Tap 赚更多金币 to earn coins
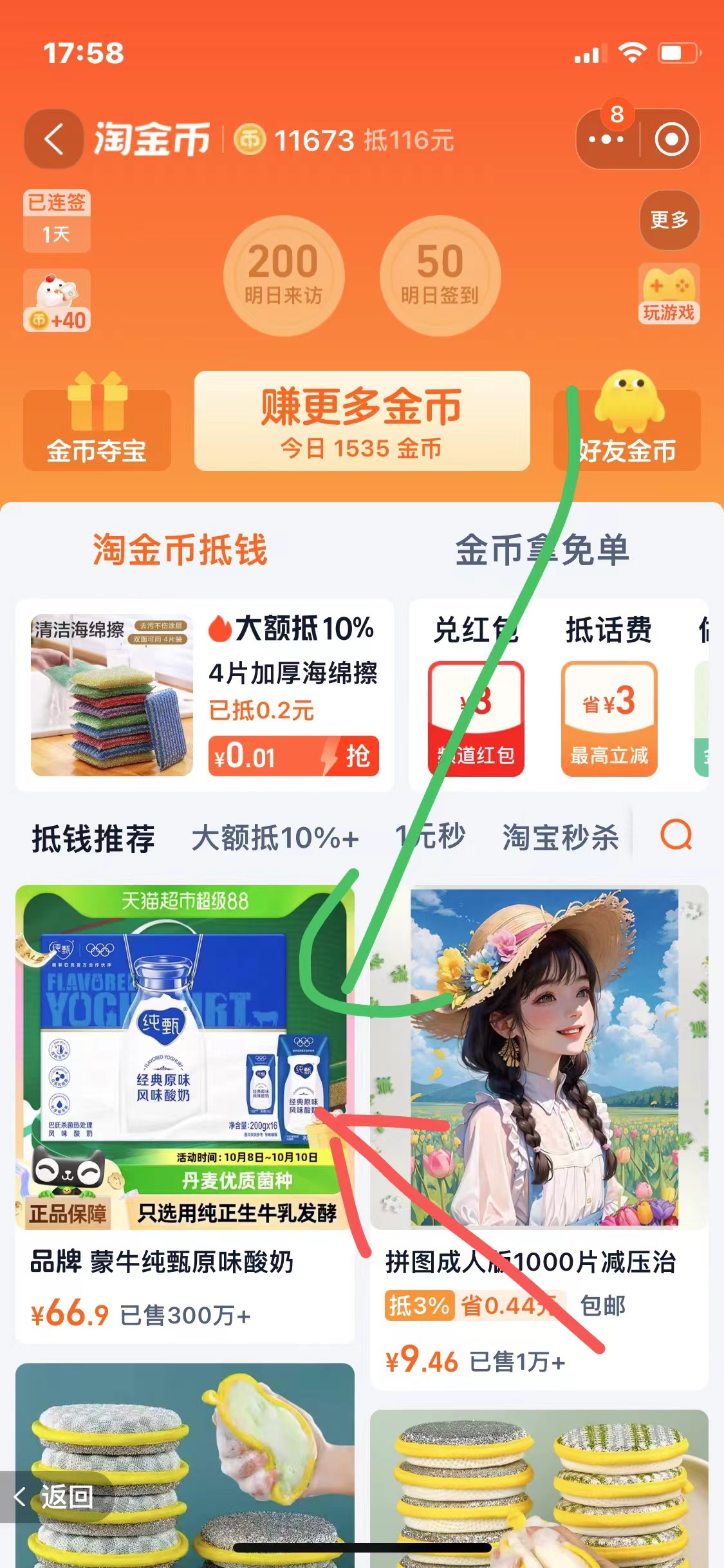The height and width of the screenshot is (1568, 724). pyautogui.click(x=362, y=421)
